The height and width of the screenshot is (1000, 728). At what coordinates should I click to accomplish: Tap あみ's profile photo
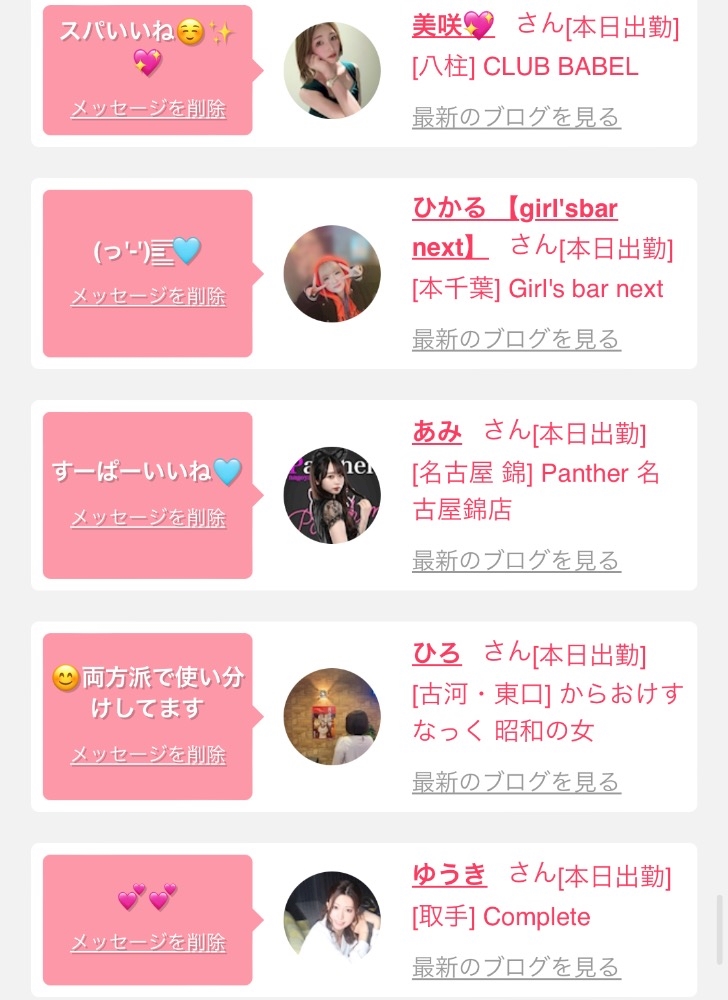332,495
